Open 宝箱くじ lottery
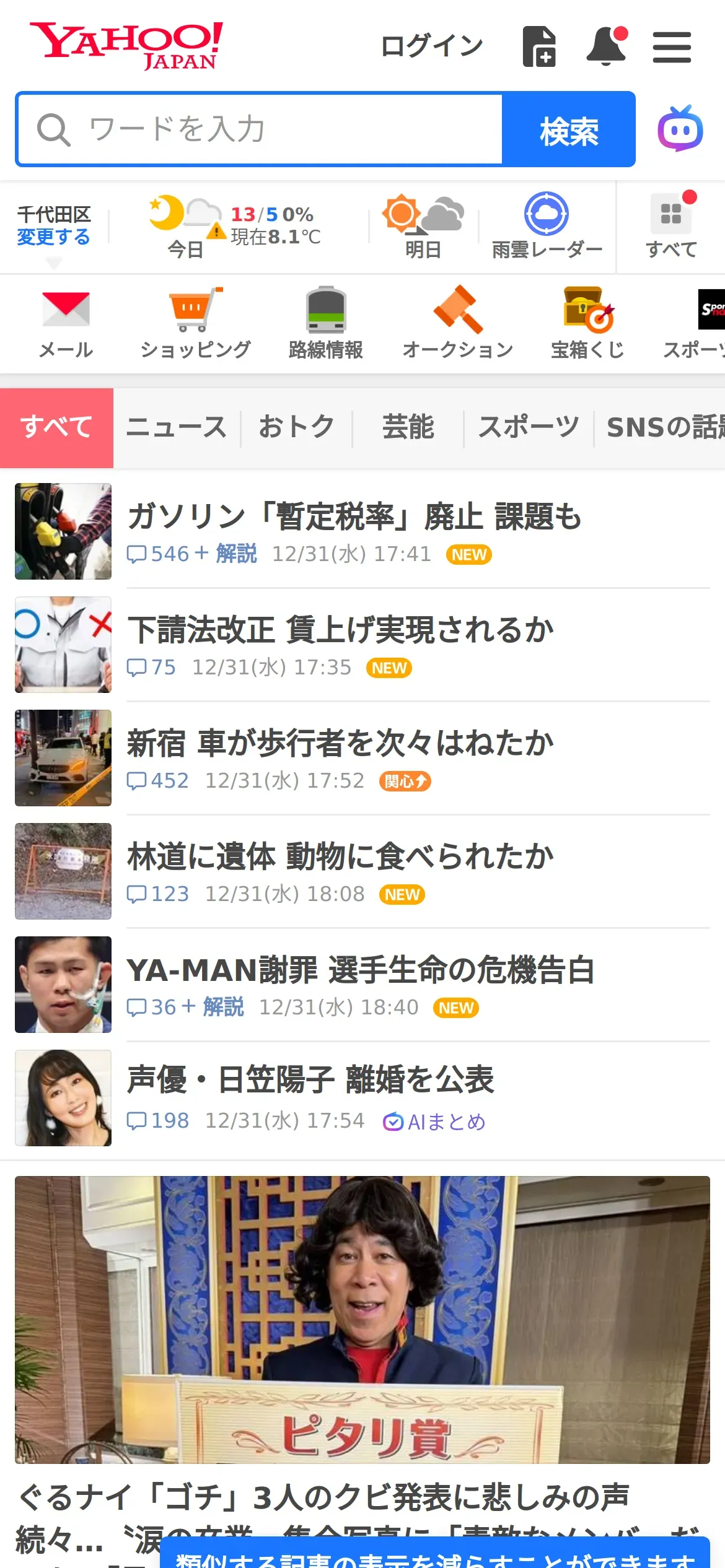This screenshot has height=1568, width=725. [587, 323]
